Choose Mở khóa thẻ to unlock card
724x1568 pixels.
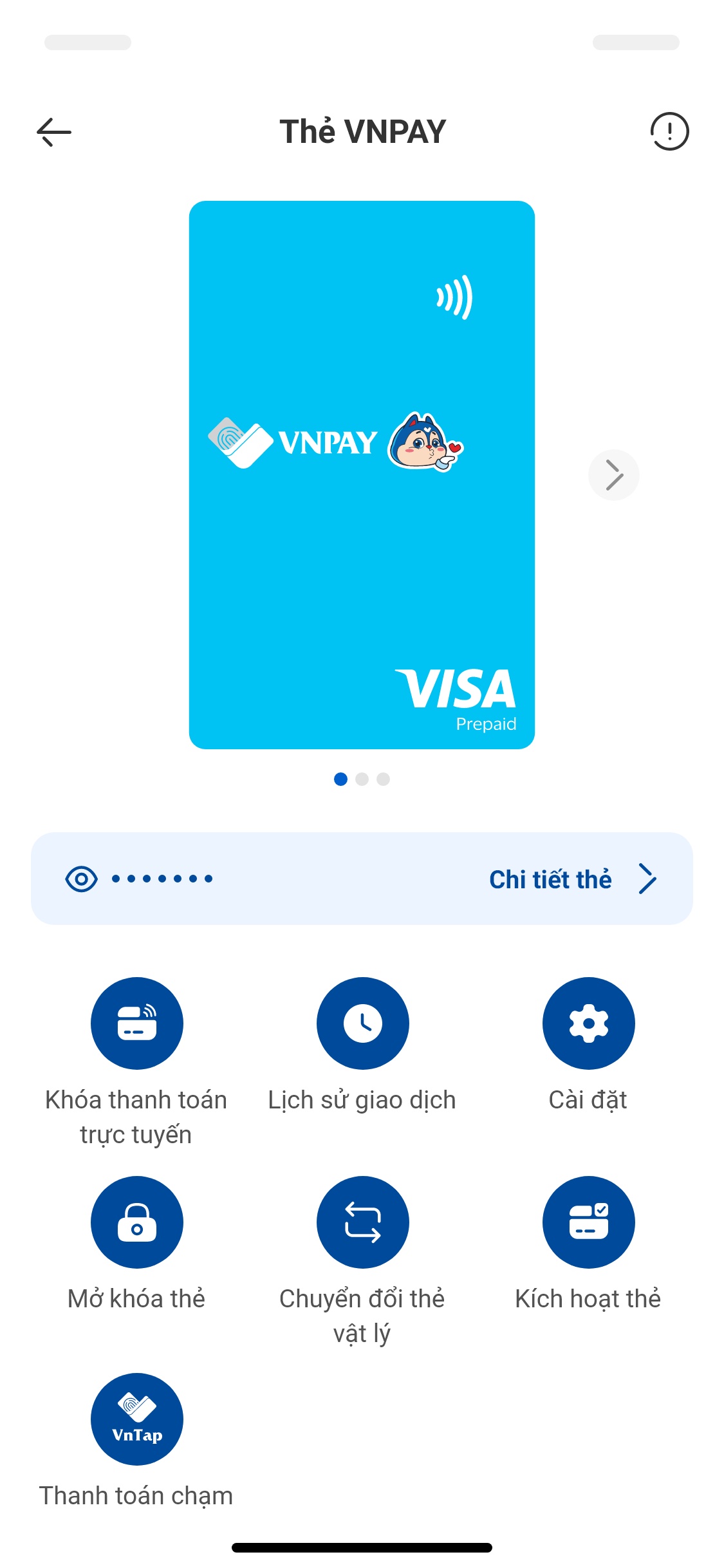[x=136, y=1222]
